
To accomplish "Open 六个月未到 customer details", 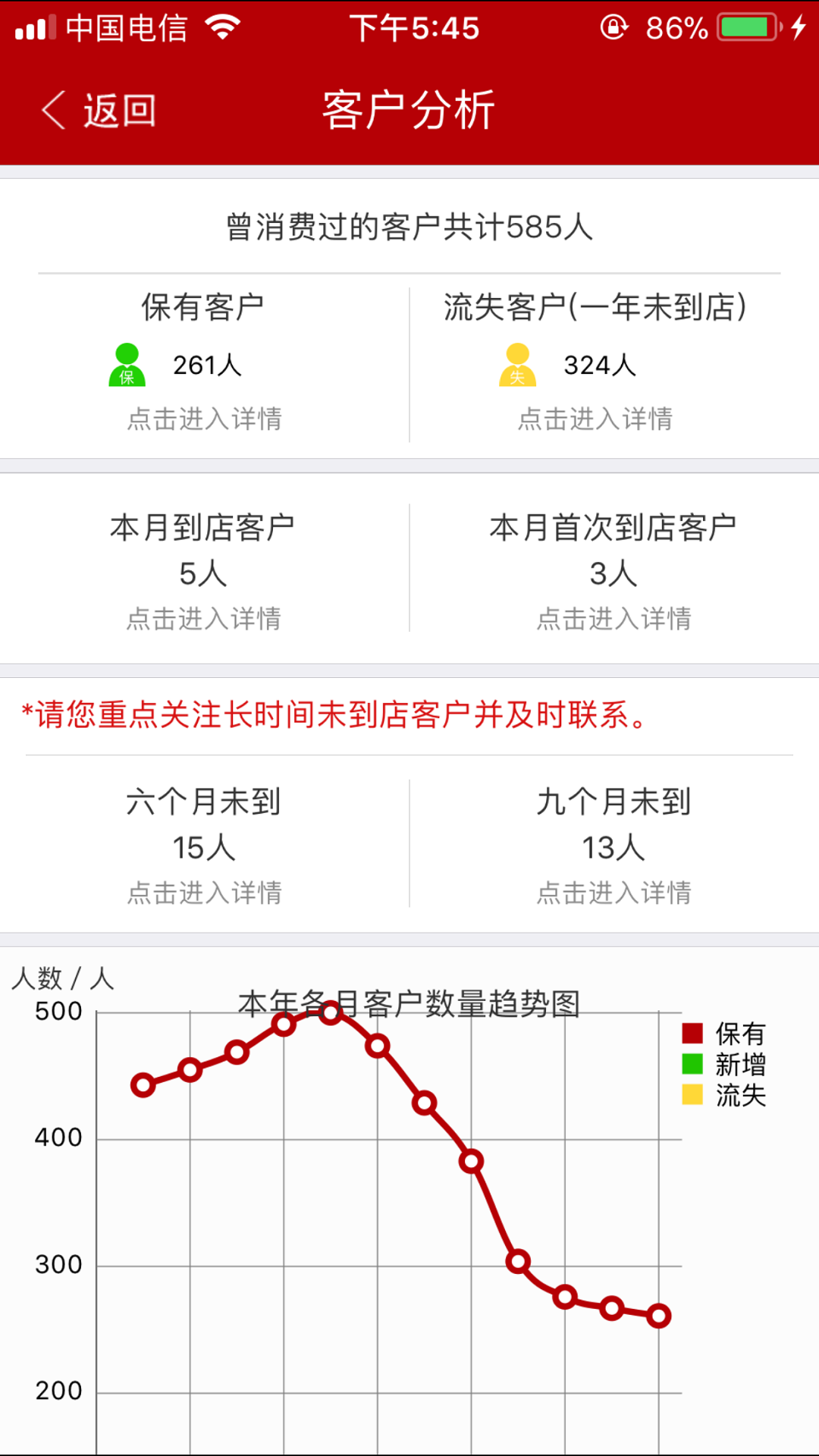I will (x=203, y=892).
